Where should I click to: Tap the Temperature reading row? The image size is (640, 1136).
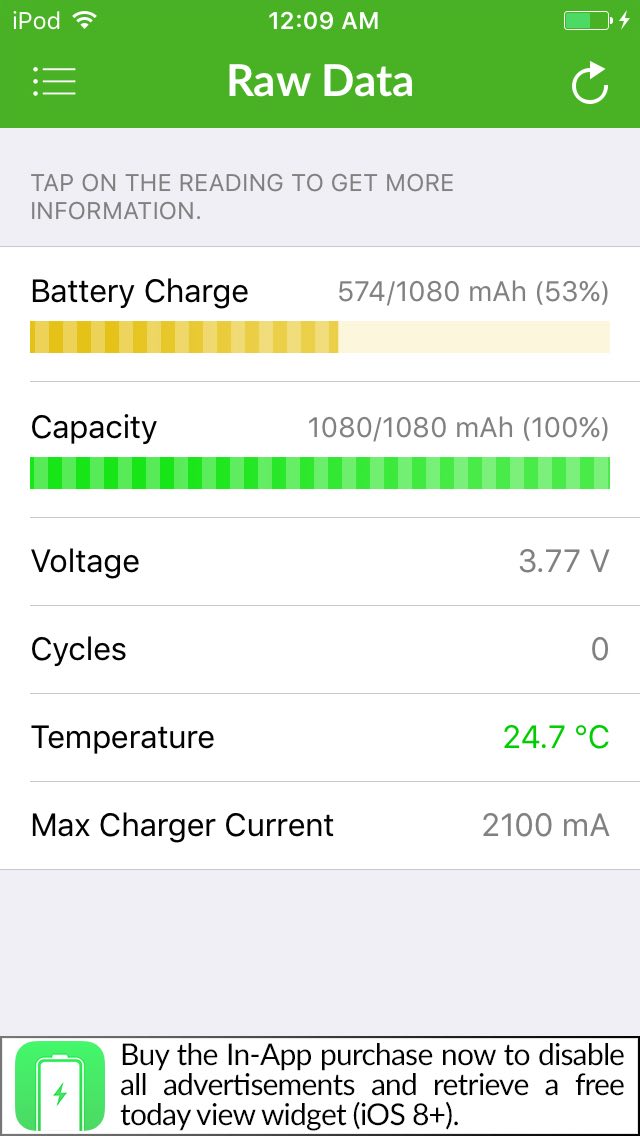(320, 737)
